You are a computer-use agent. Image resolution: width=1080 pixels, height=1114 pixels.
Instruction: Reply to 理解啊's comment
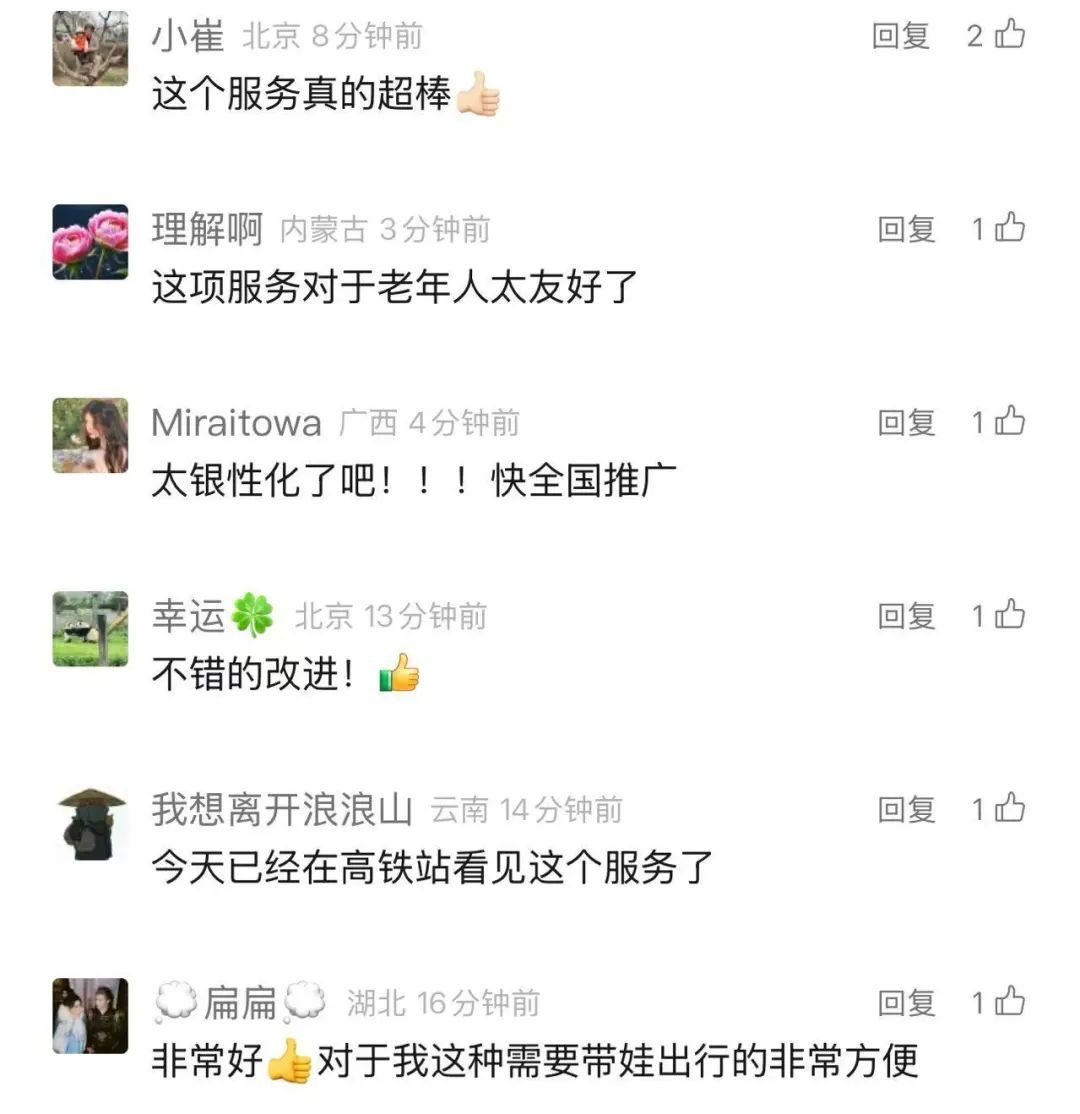coord(906,229)
